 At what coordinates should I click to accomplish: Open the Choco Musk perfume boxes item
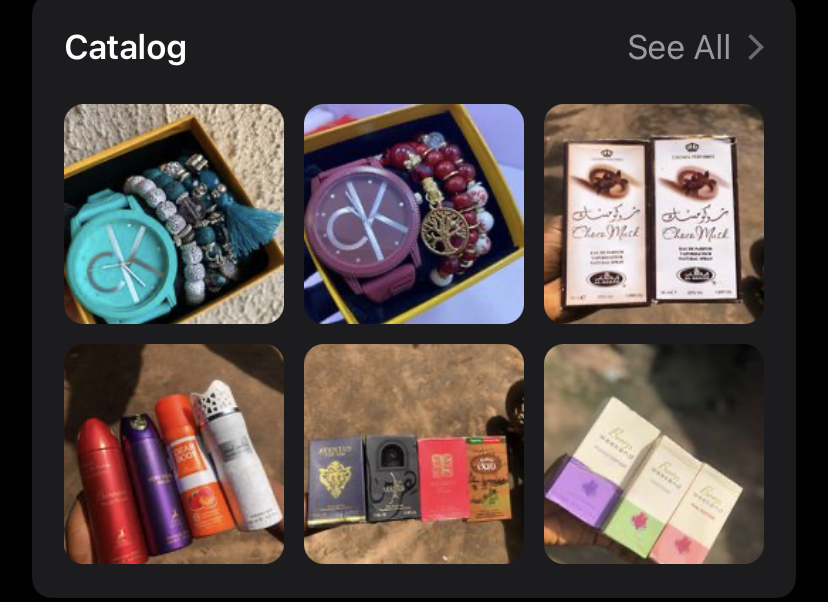[x=654, y=214]
